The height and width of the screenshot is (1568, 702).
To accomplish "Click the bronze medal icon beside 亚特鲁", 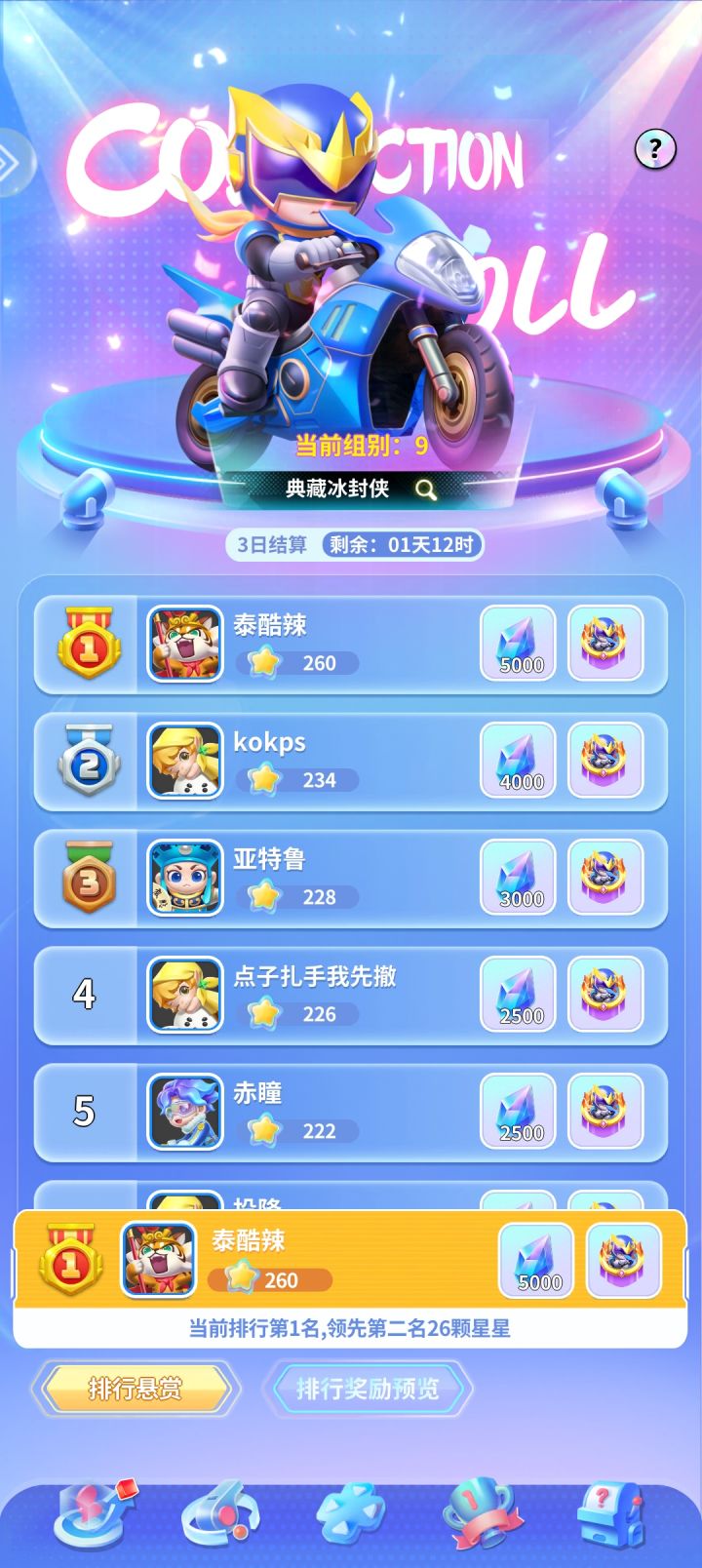I will click(x=86, y=879).
